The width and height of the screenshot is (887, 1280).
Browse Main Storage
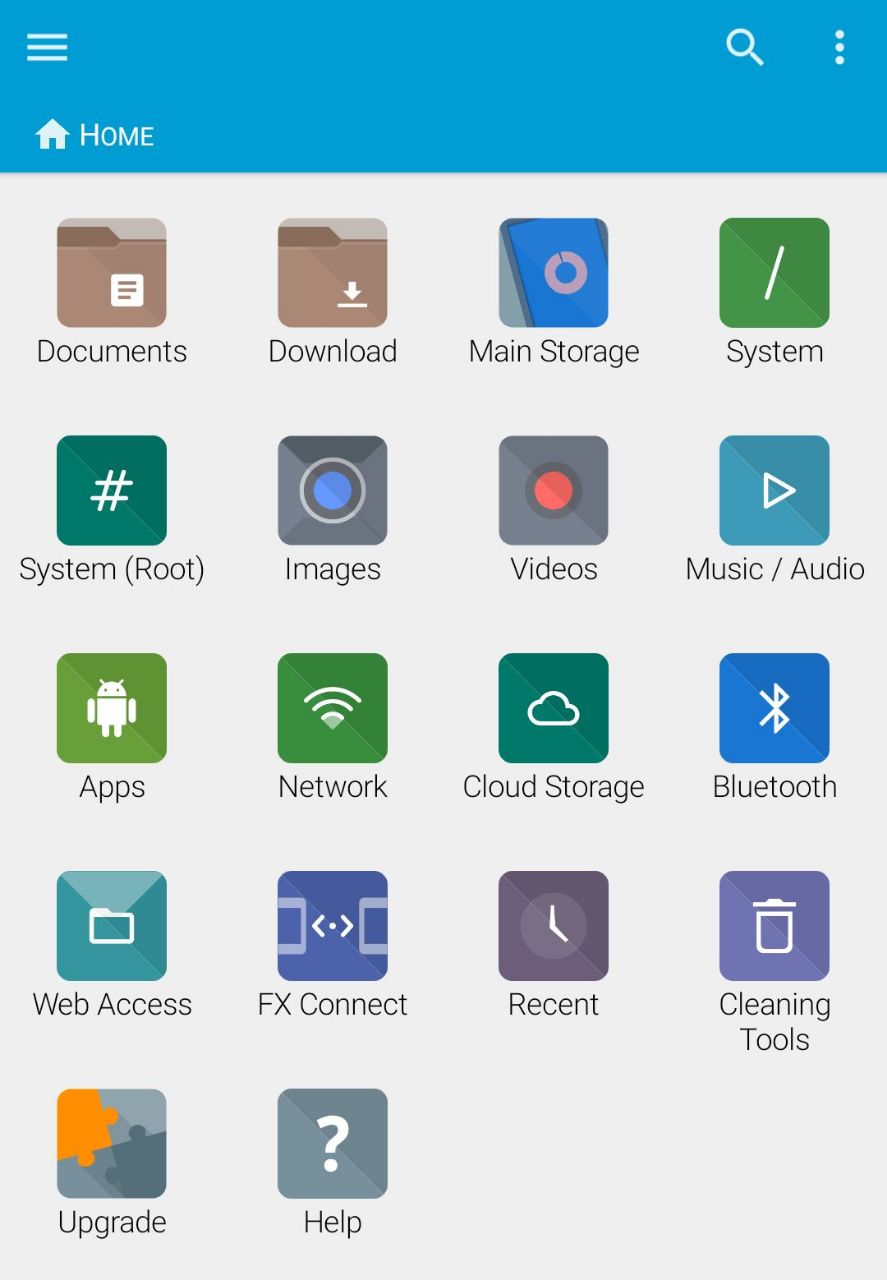click(554, 273)
